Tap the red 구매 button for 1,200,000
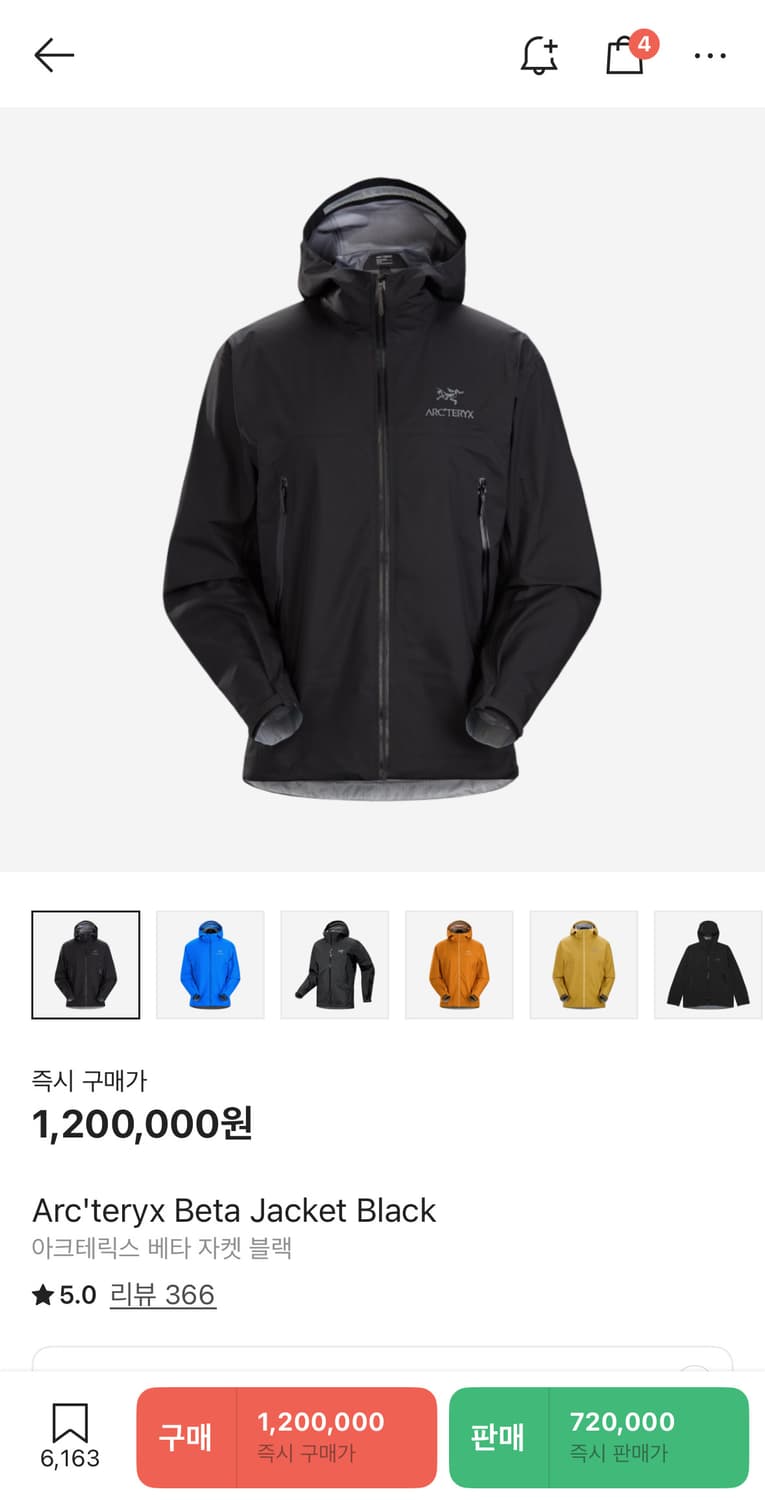This screenshot has height=1500, width=765. (286, 1437)
